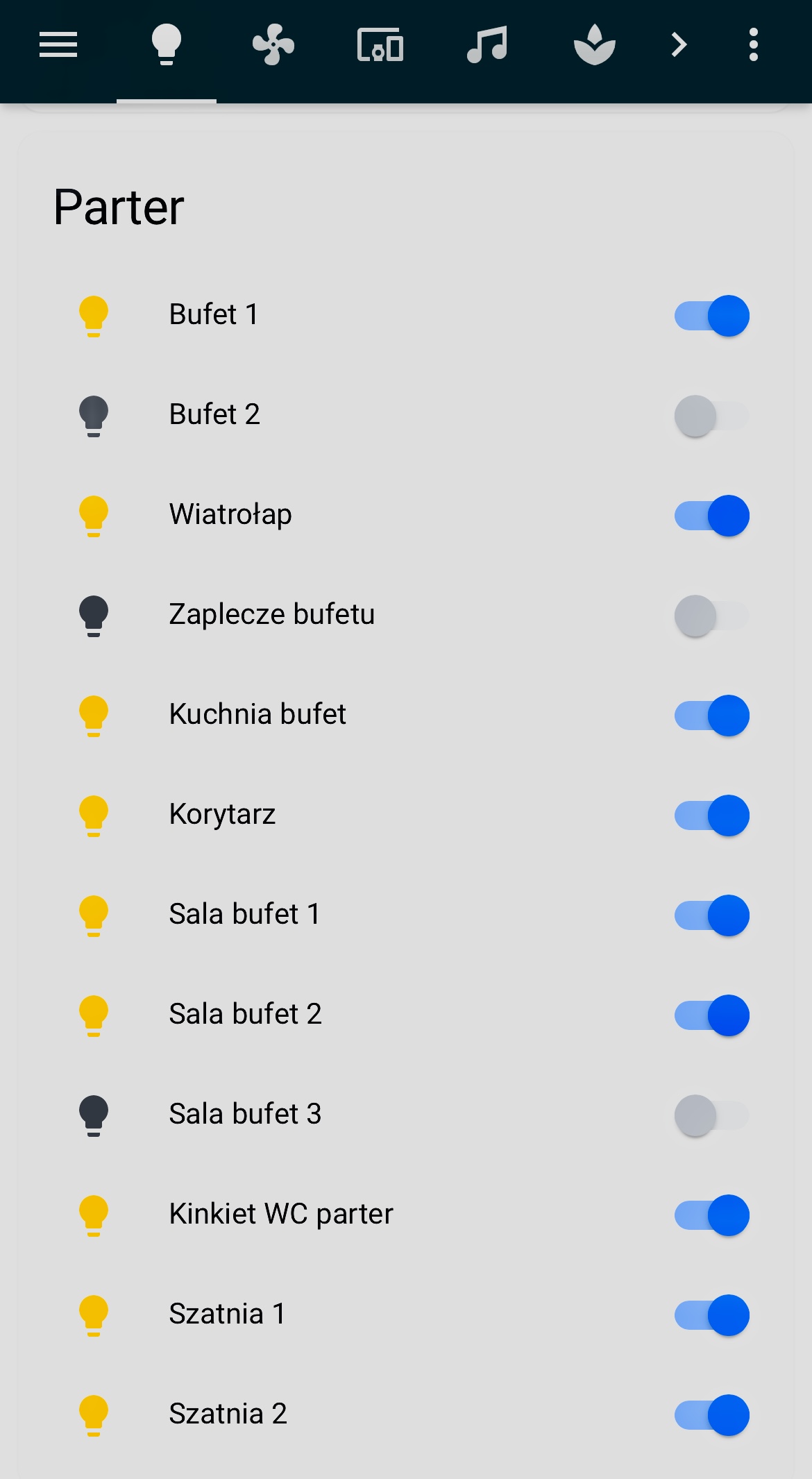812x1479 pixels.
Task: Switch off the Korytarz light
Action: 712,815
